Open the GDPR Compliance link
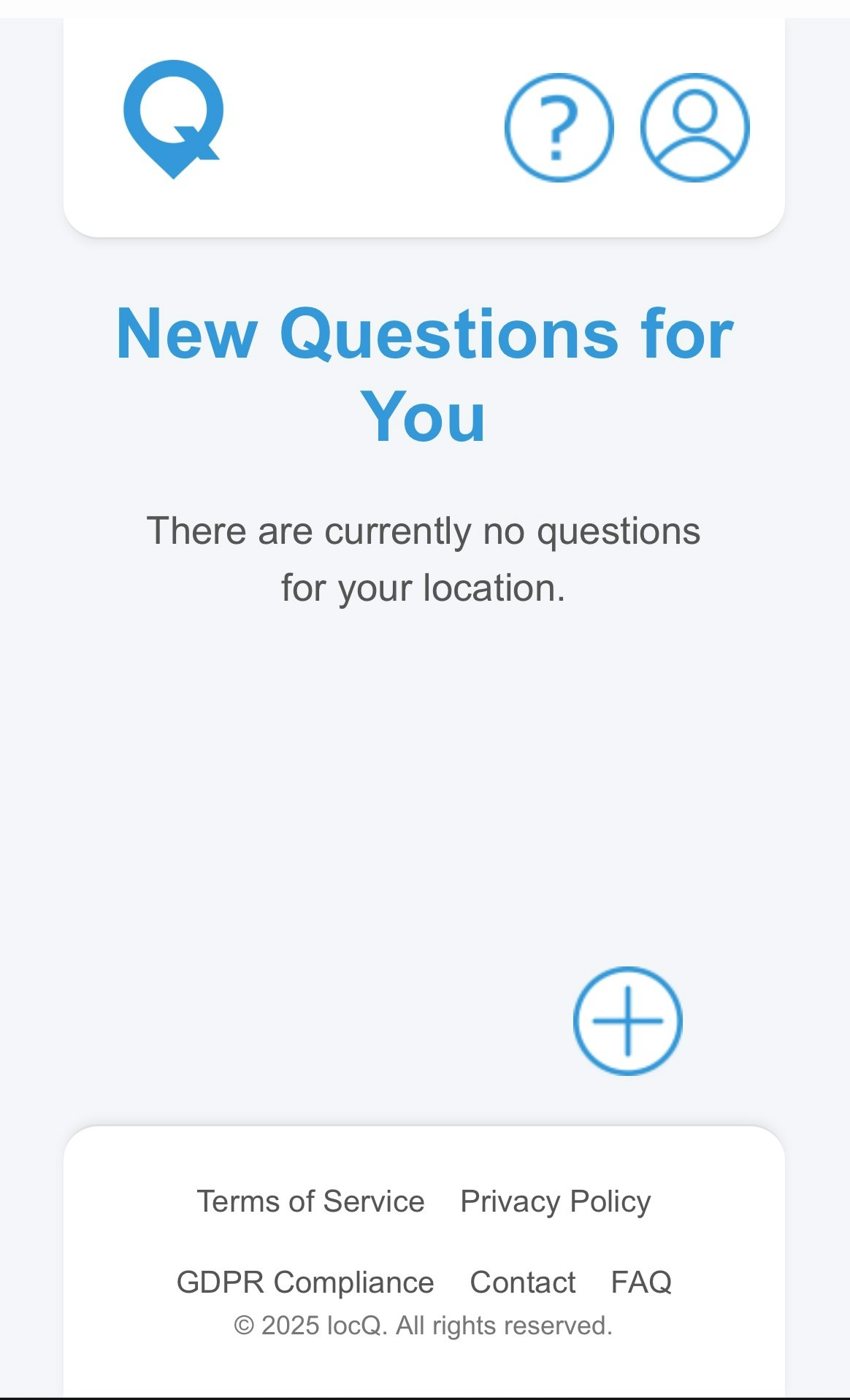Image resolution: width=850 pixels, height=1400 pixels. coord(305,1282)
